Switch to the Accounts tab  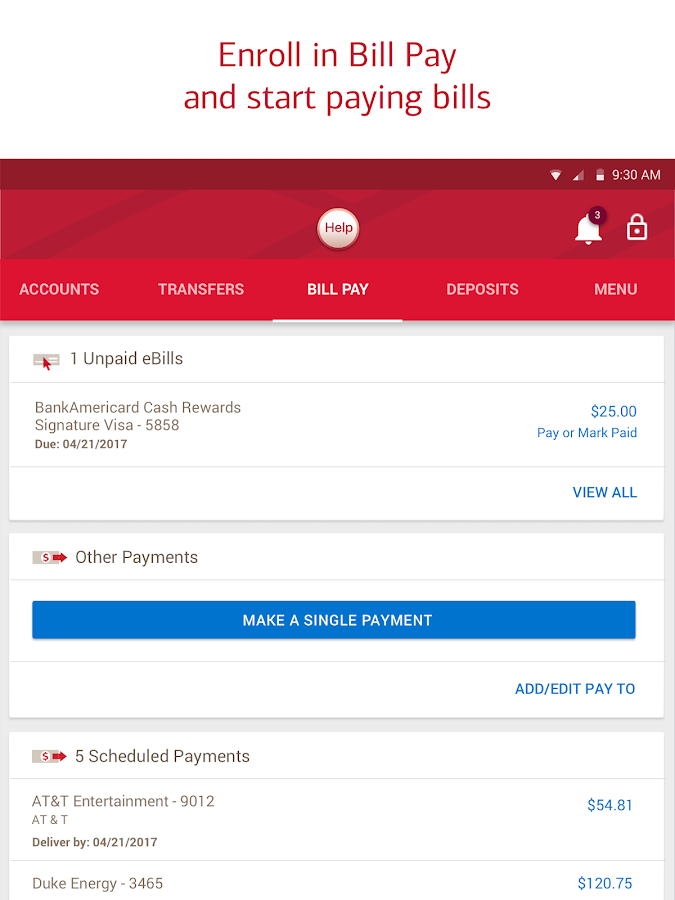59,289
